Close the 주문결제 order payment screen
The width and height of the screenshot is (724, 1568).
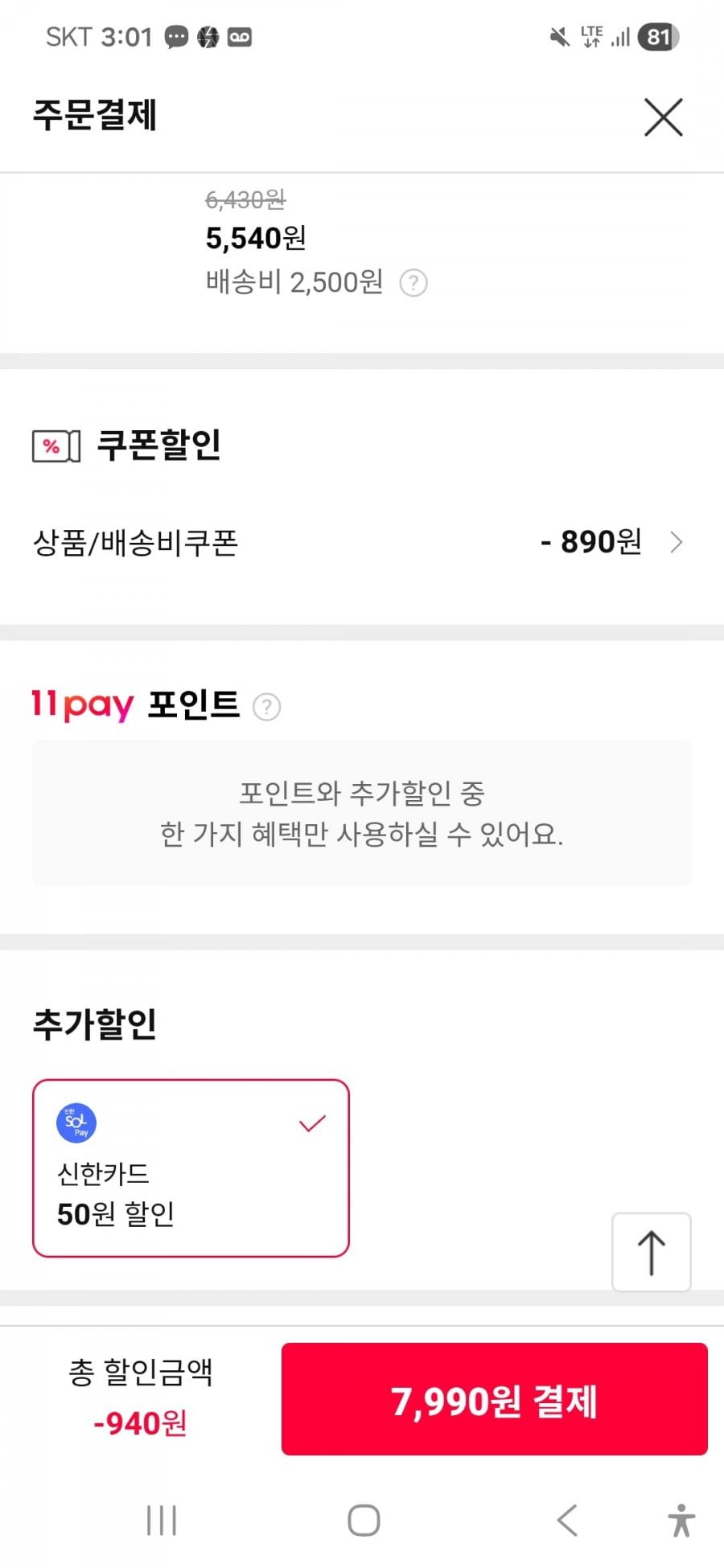tap(663, 117)
